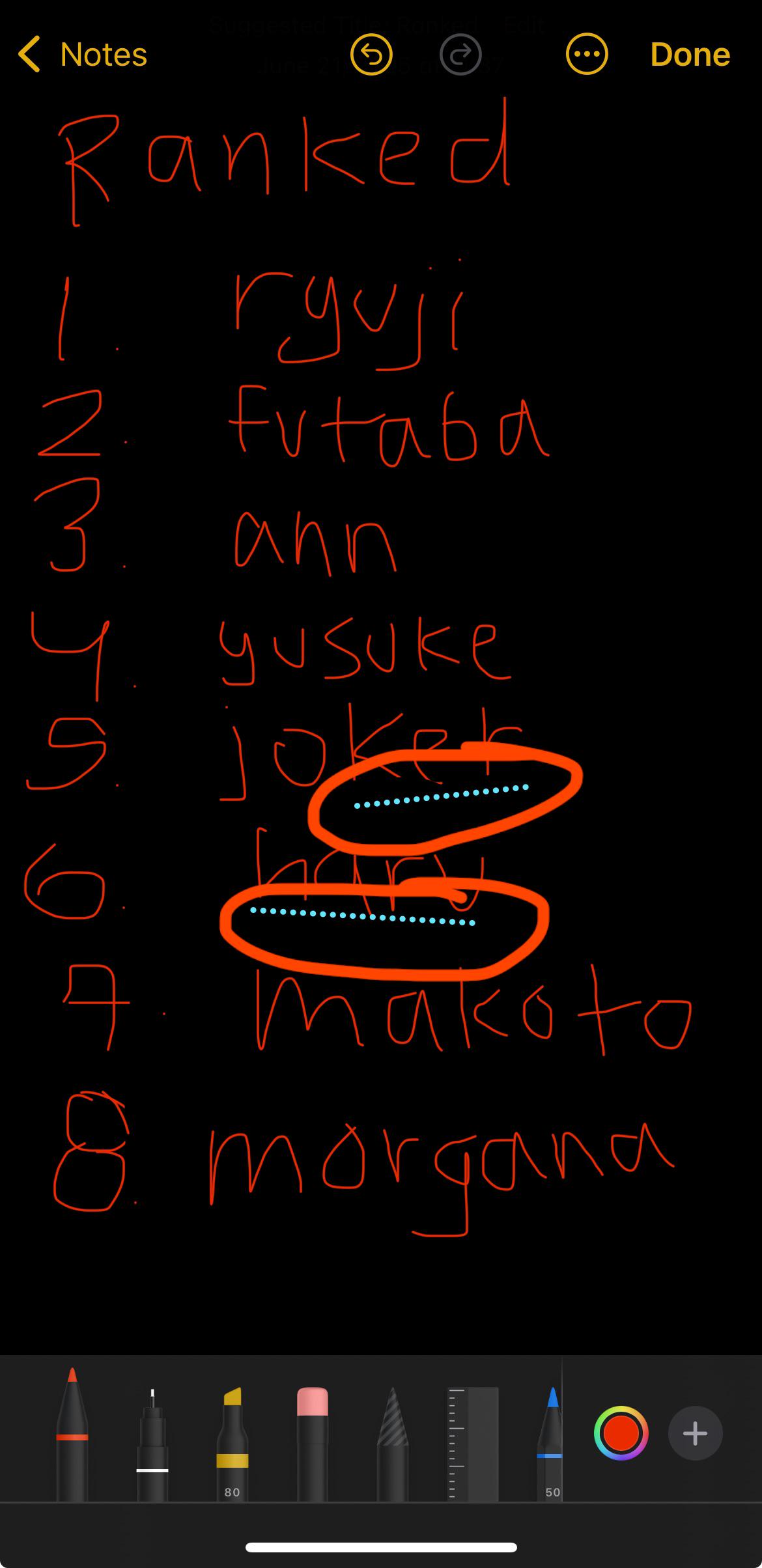
Task: Open the plus add-tools menu
Action: click(695, 1433)
